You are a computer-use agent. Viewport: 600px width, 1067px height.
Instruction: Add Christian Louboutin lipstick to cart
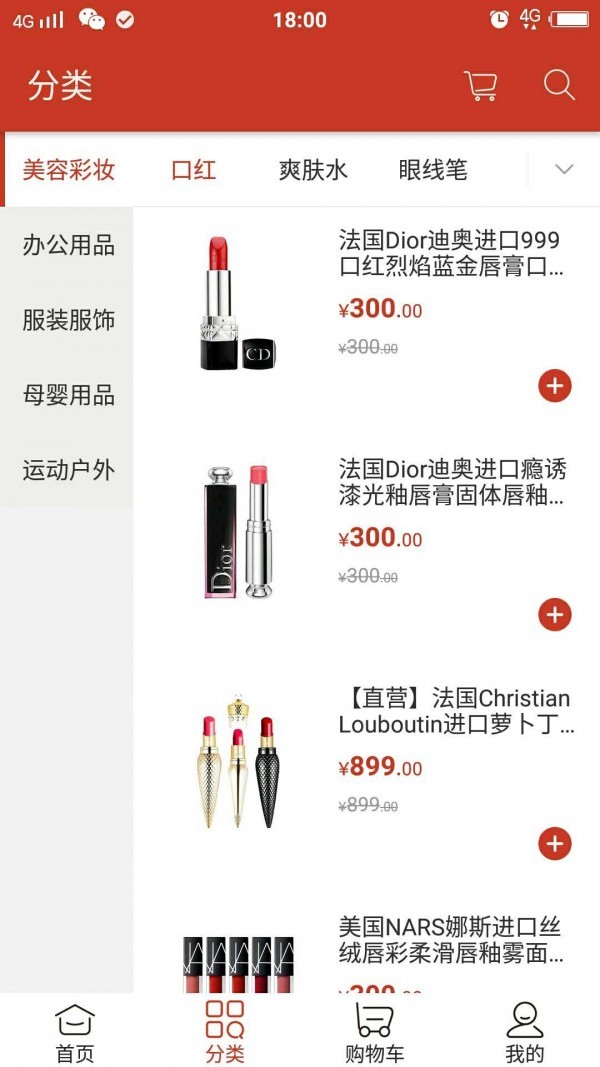click(555, 843)
